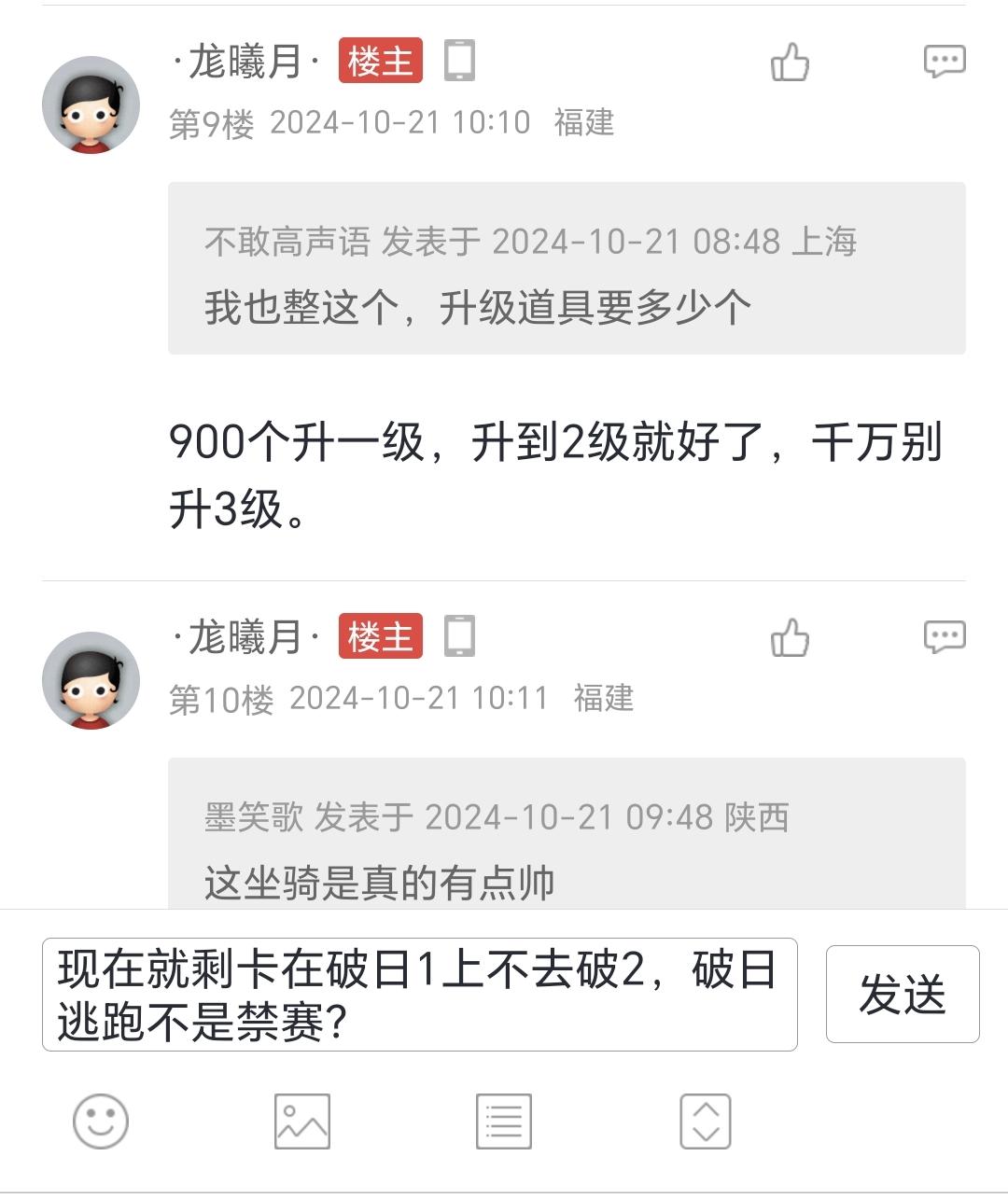Tap the 发送 button to post reply
This screenshot has height=1198, width=1008.
pyautogui.click(x=902, y=994)
